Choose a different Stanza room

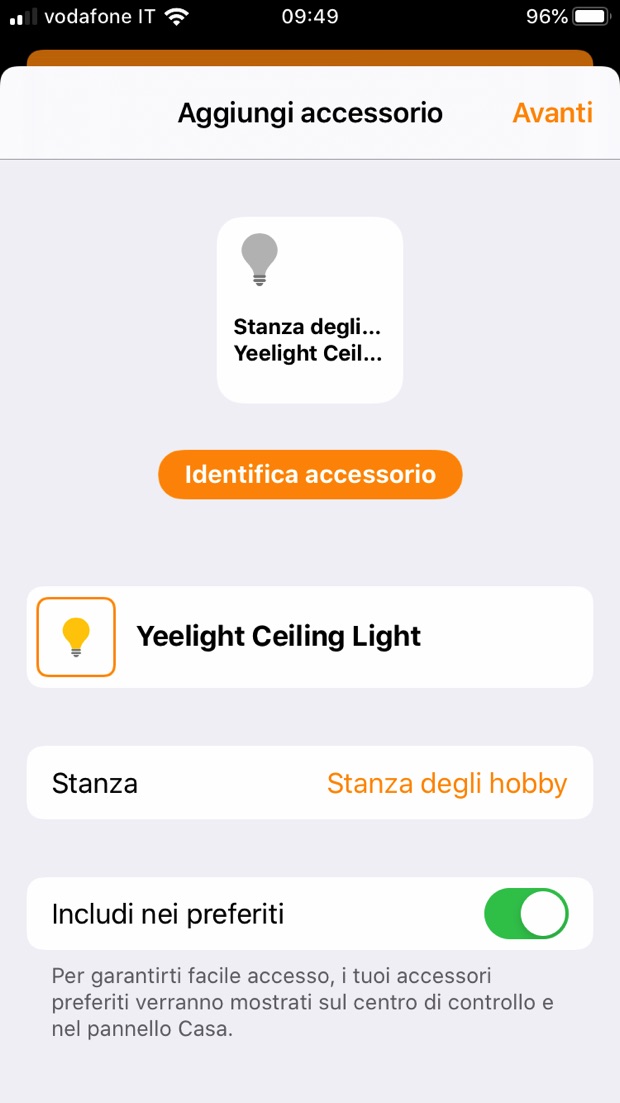[x=446, y=783]
